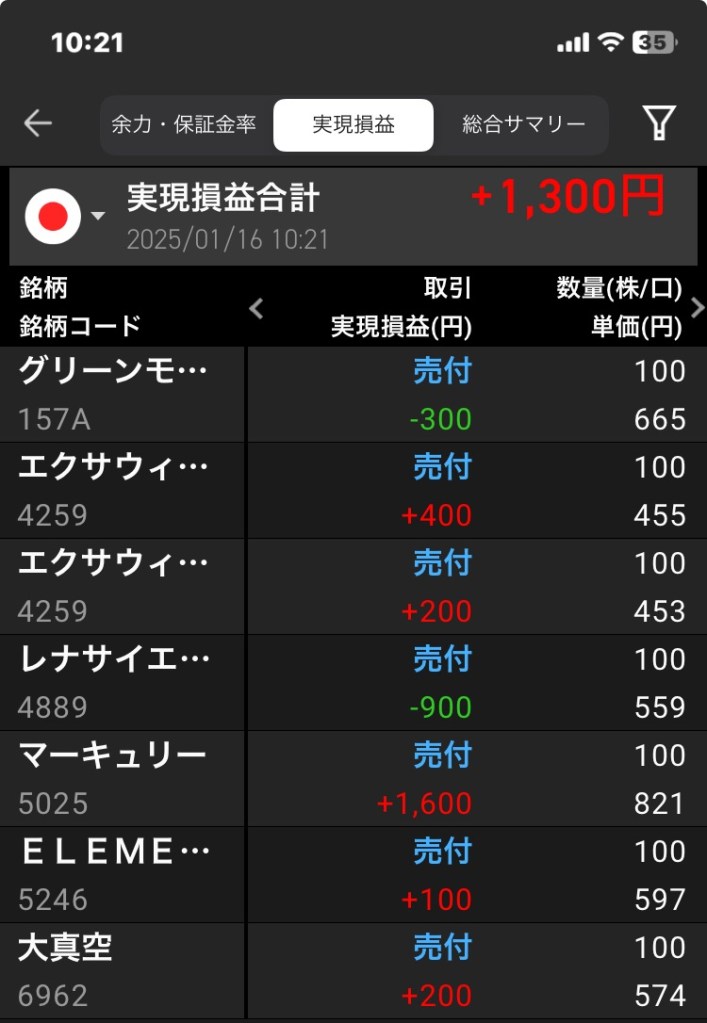Open the filter funnel icon
Screen dimensions: 707x1023
[x=659, y=124]
